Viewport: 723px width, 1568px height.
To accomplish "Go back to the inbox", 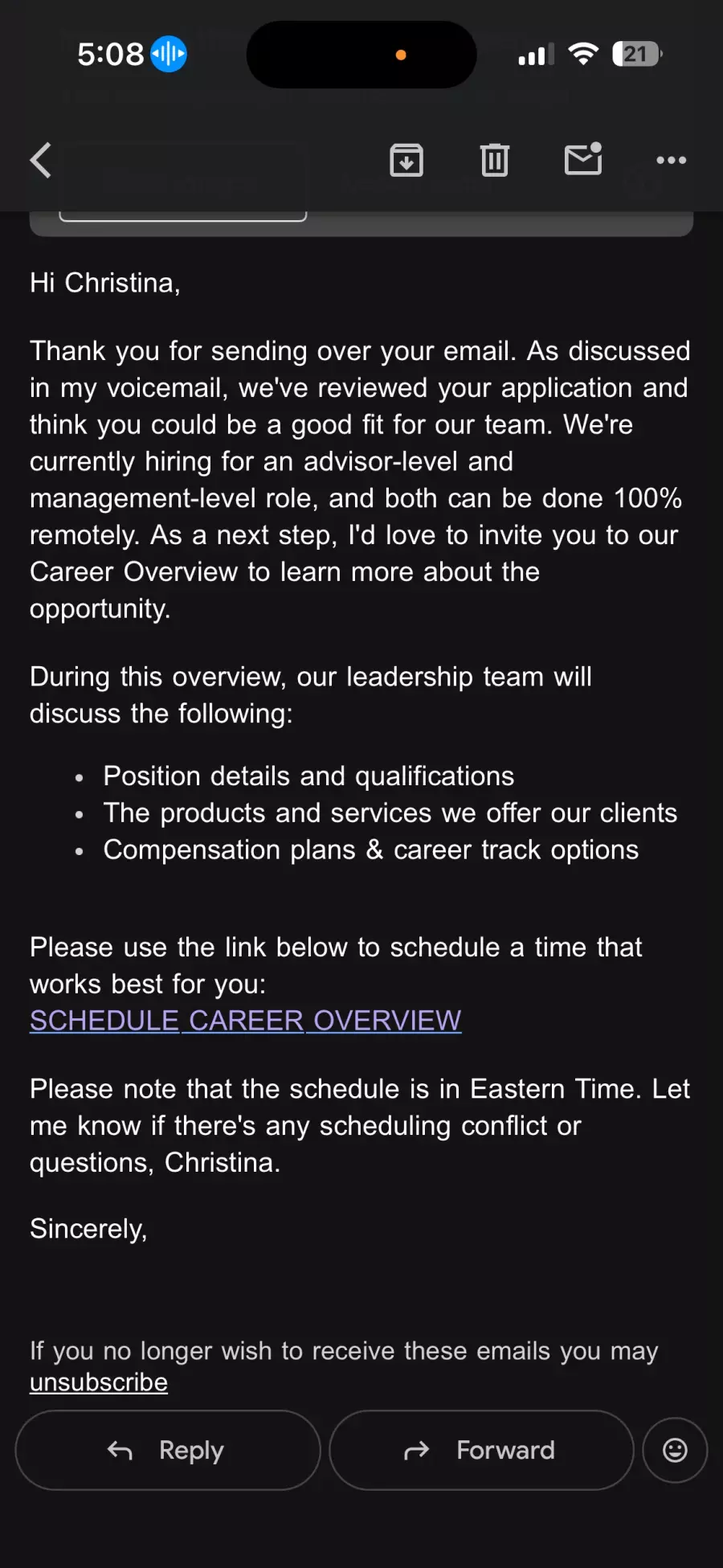I will (41, 160).
